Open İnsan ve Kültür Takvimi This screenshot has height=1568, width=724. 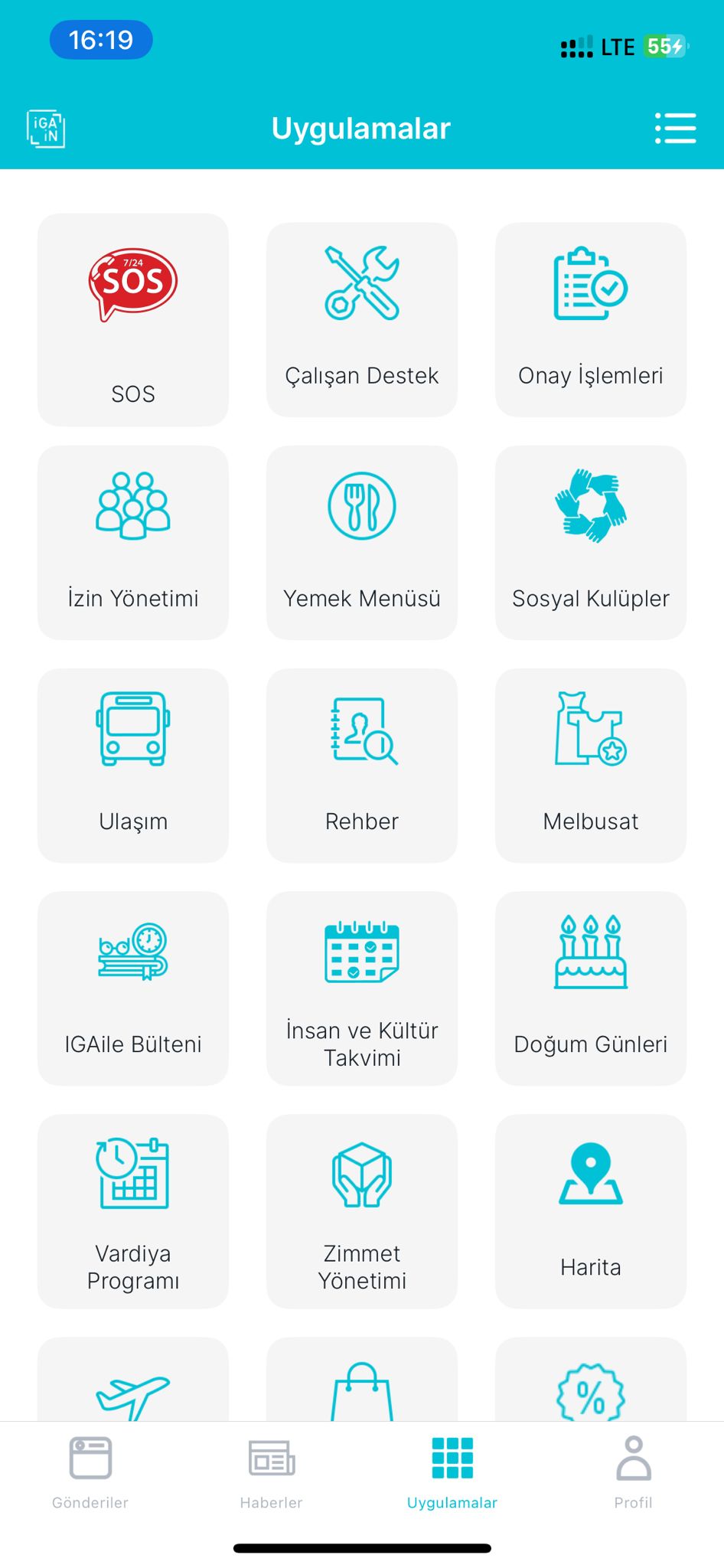click(x=361, y=988)
